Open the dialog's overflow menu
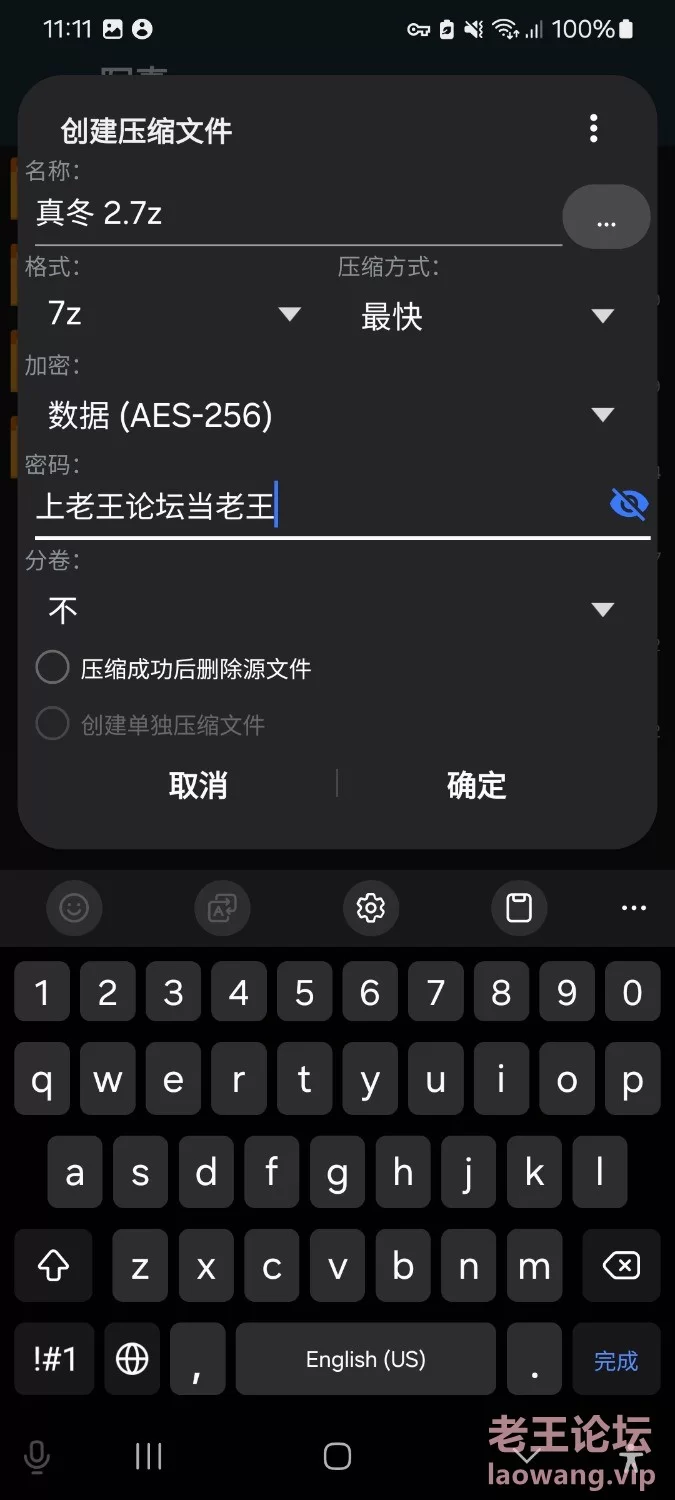Image resolution: width=675 pixels, height=1500 pixels. [x=594, y=128]
